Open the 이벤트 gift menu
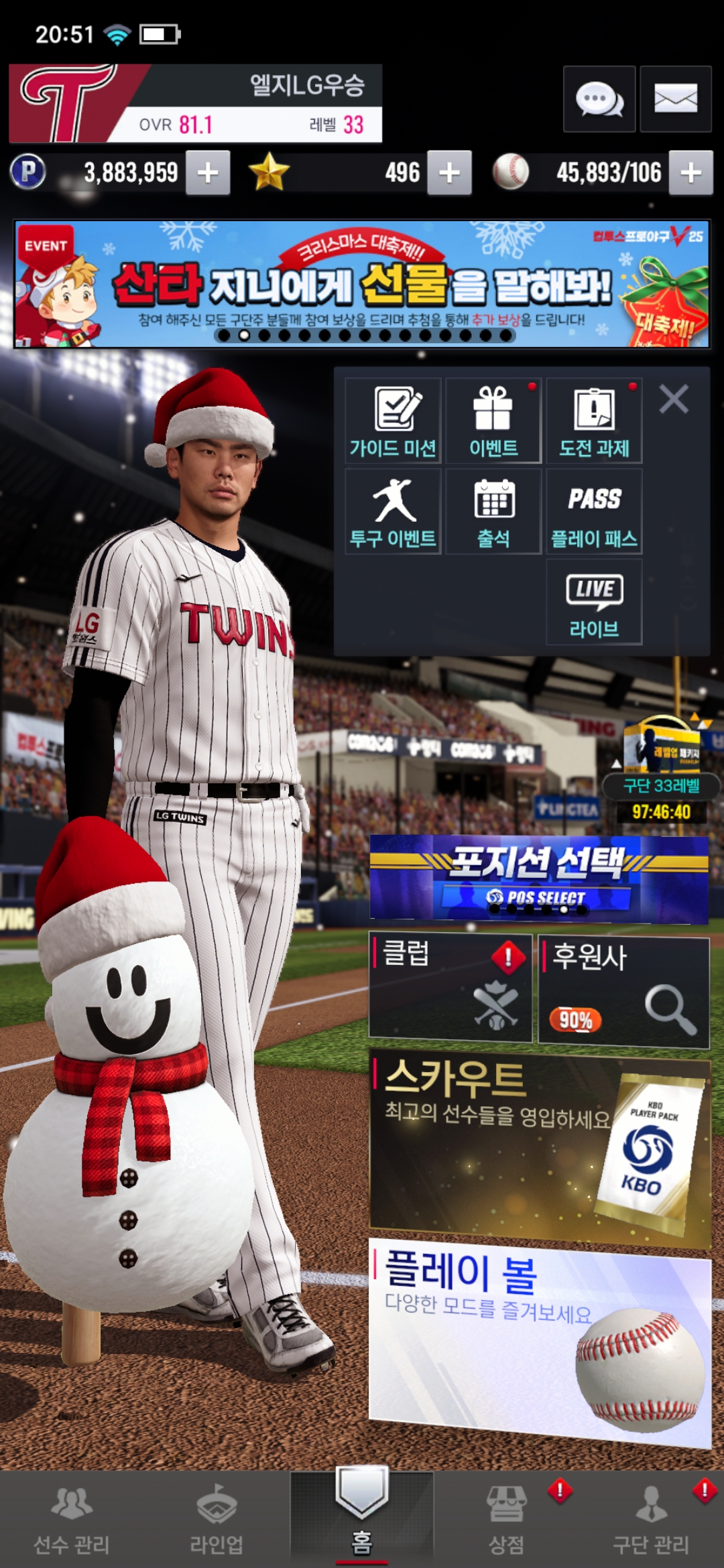724x1568 pixels. 493,421
